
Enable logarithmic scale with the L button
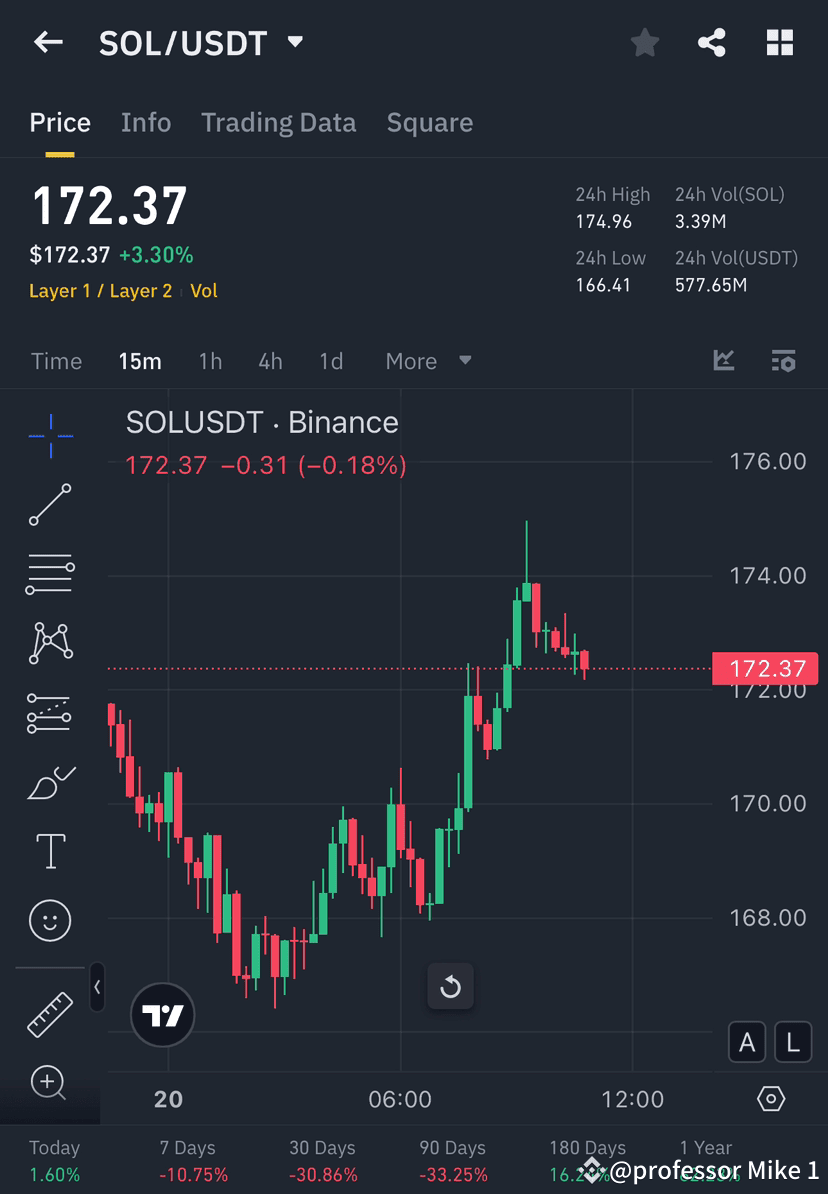coord(792,1042)
